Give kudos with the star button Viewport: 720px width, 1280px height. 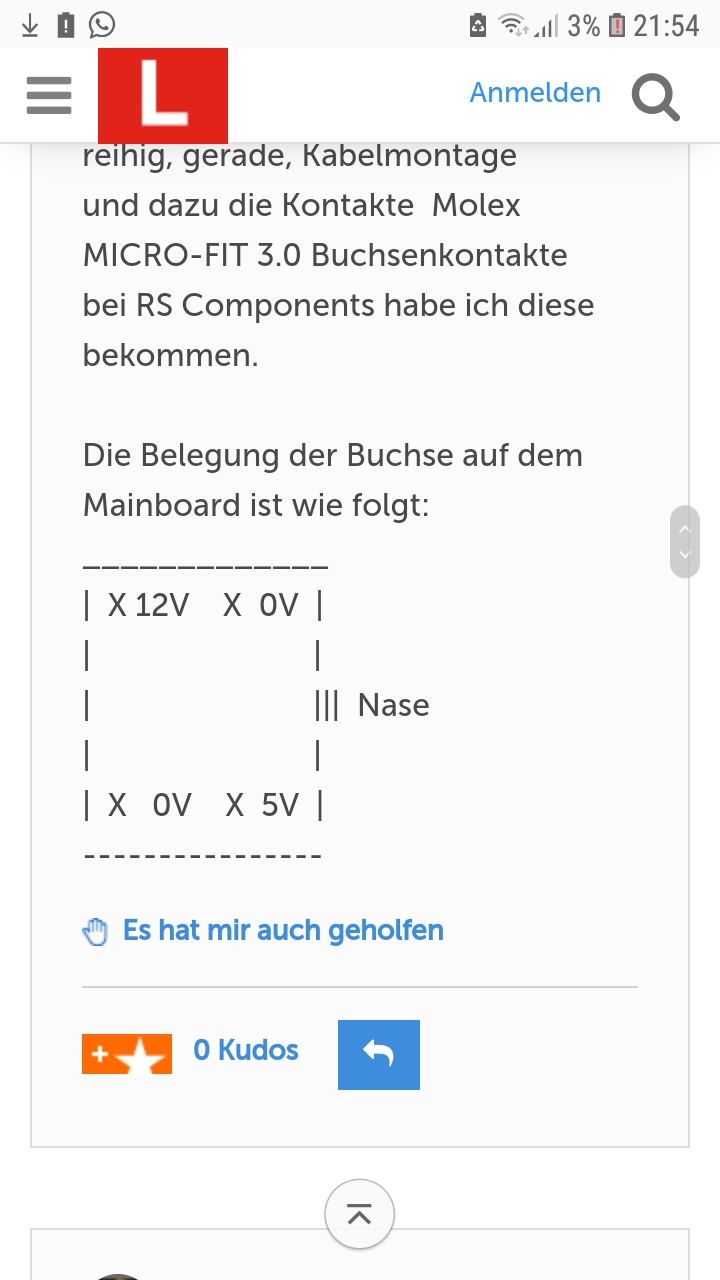tap(127, 1054)
